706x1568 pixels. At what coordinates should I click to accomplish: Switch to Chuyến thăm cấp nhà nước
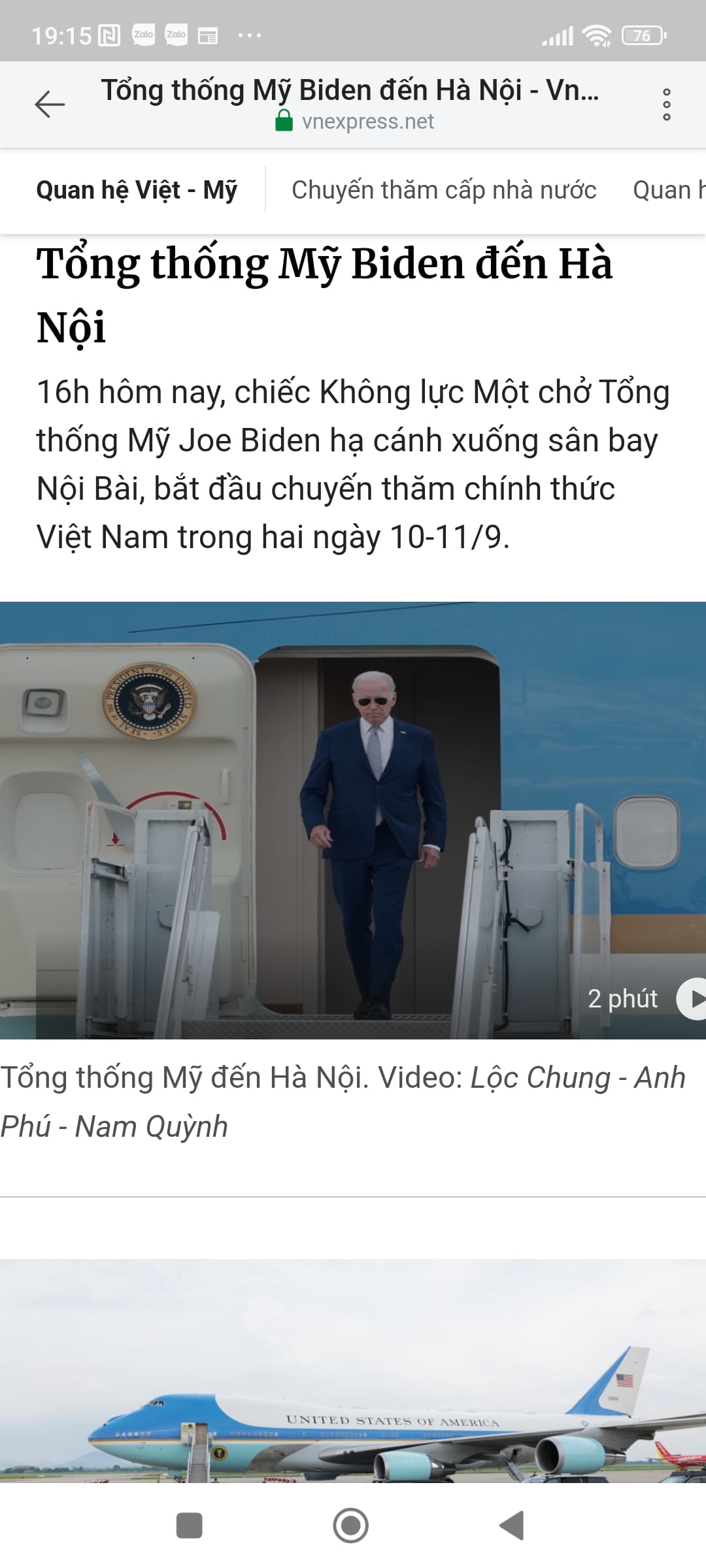pos(443,190)
